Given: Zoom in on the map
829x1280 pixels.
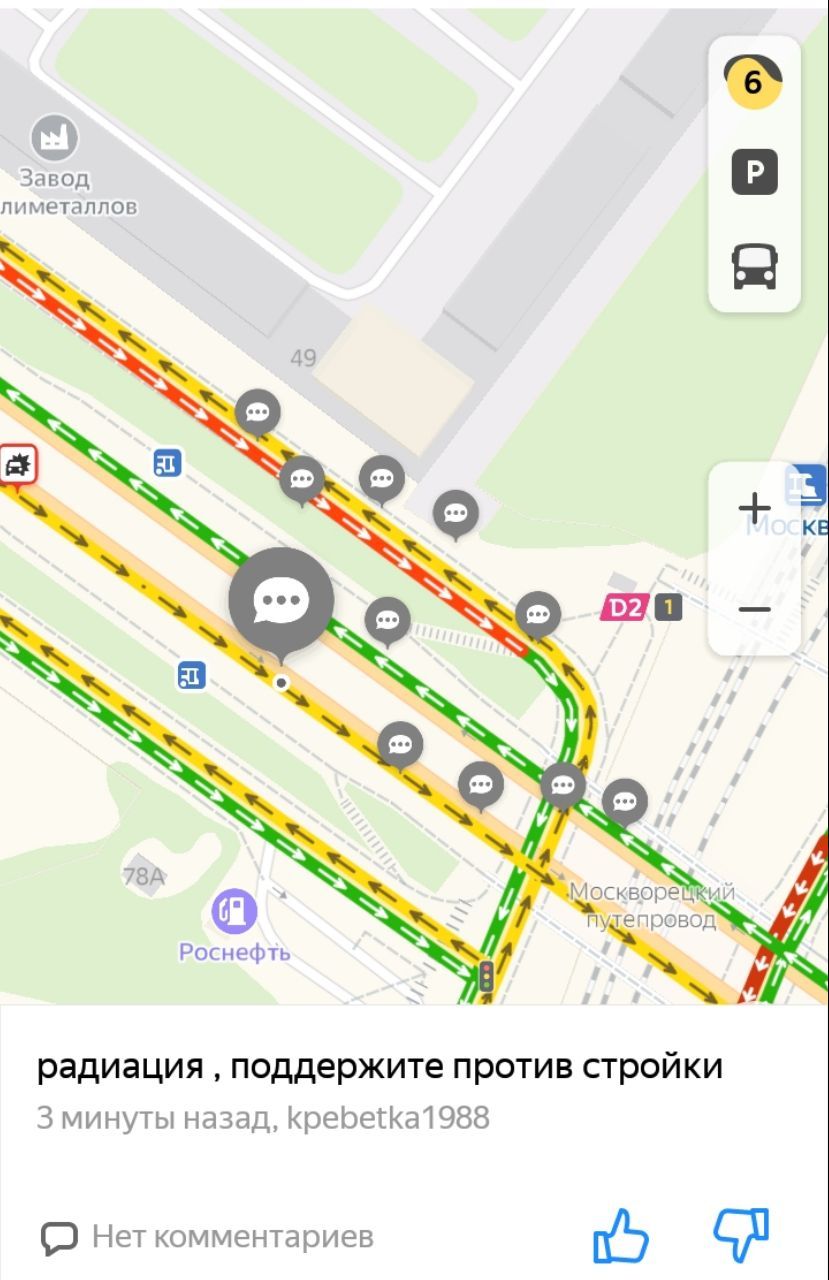Looking at the screenshot, I should [755, 509].
